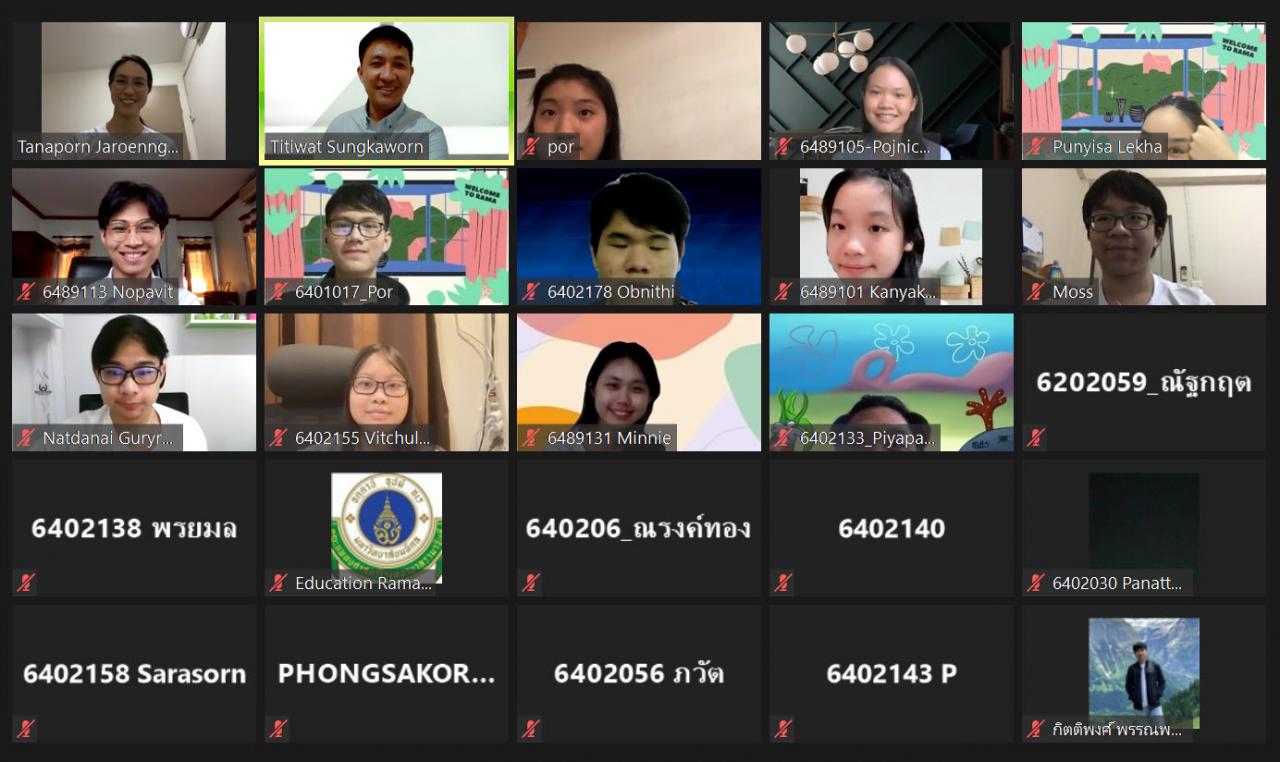Select the PHONGSAKOR participant tile
Image resolution: width=1280 pixels, height=762 pixels.
(x=386, y=673)
